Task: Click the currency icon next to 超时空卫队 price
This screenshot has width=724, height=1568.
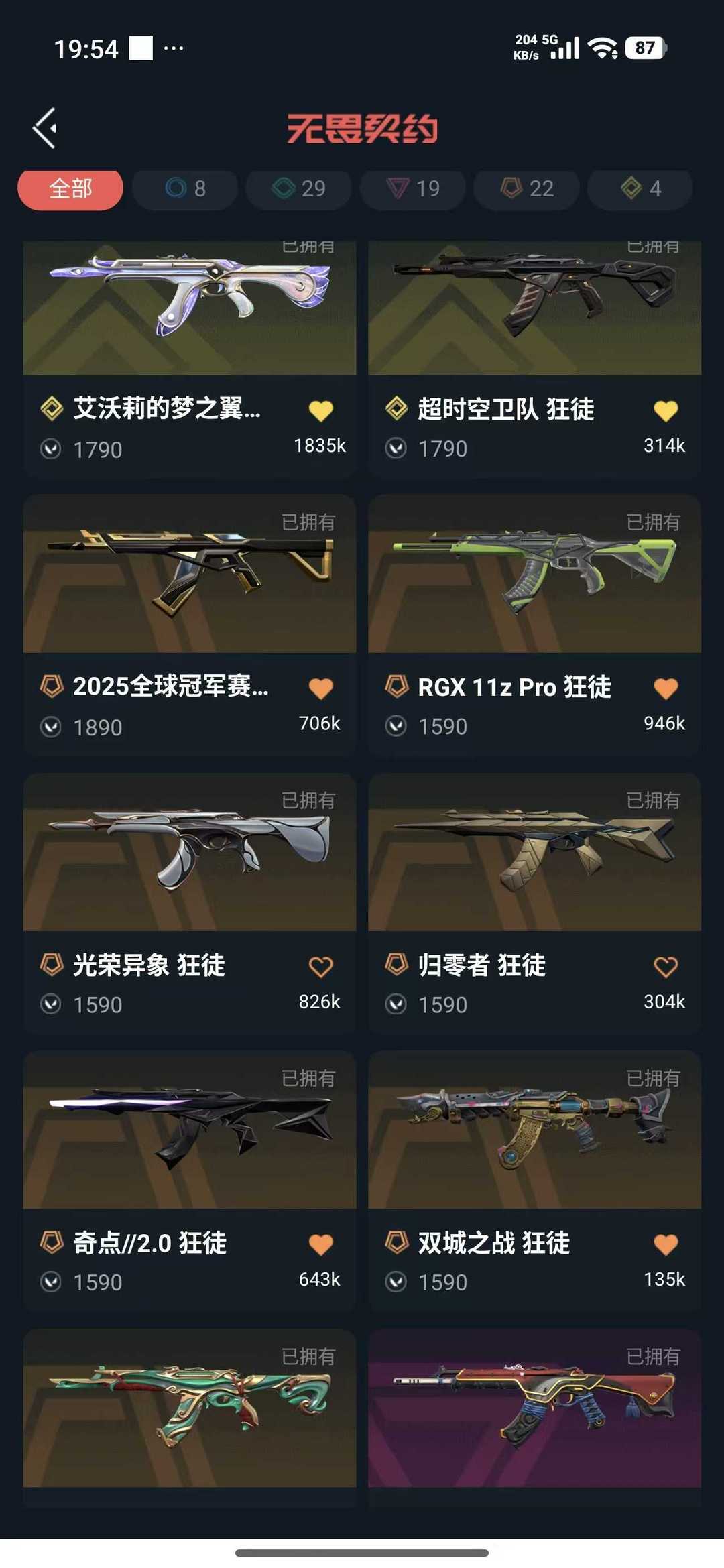Action: (397, 448)
